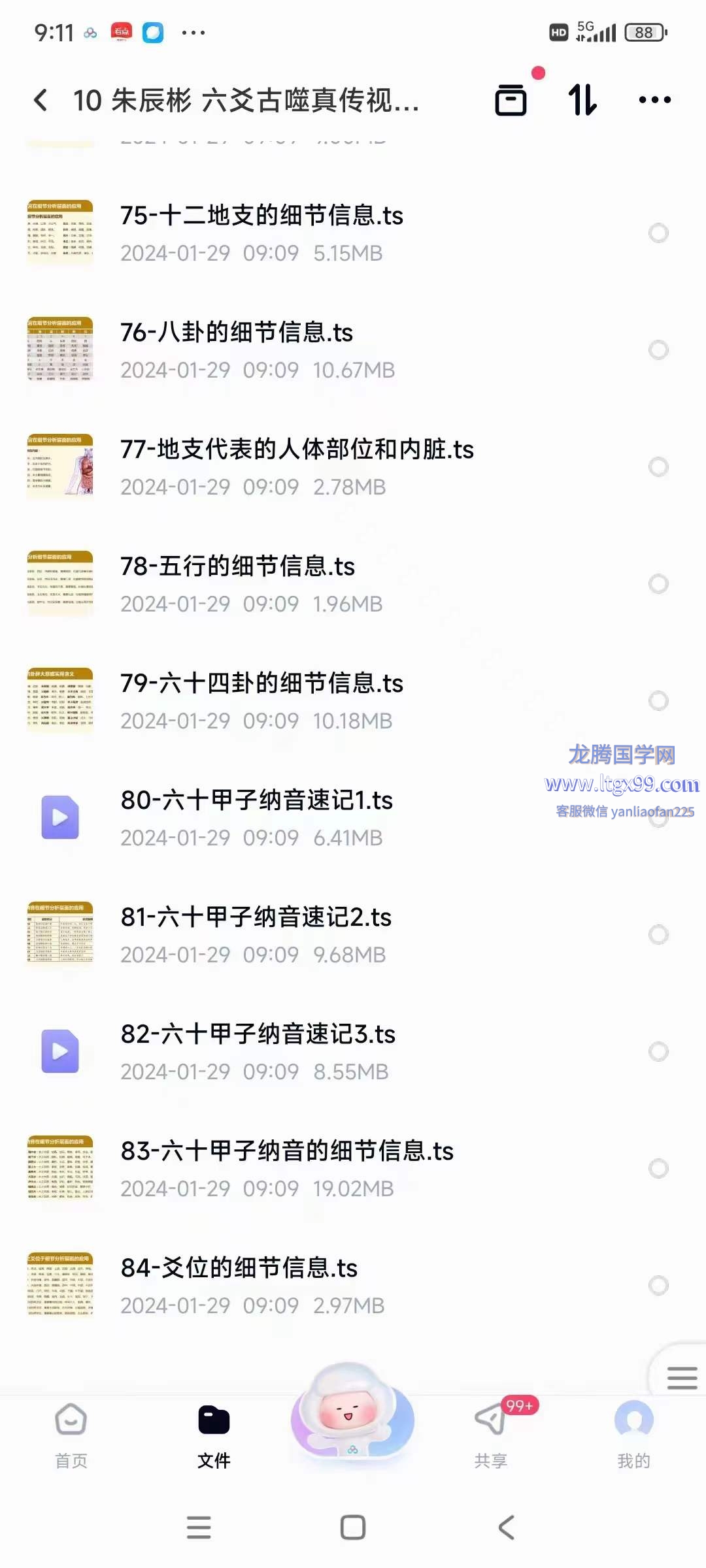Open file 79-六十四卦的细节信息.ts
Viewport: 706px width, 1568px height.
click(261, 683)
